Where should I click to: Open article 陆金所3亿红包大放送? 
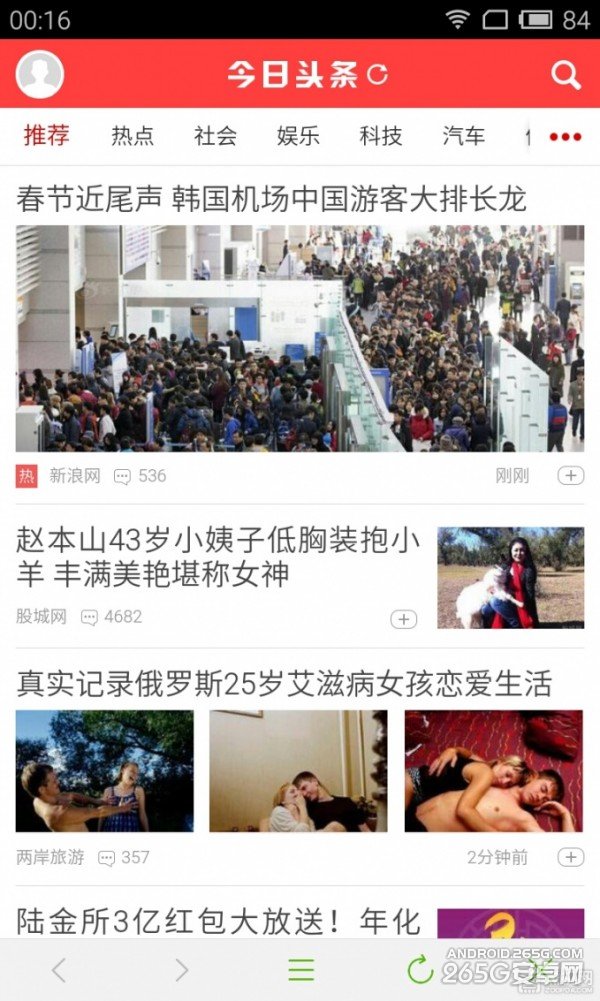pyautogui.click(x=218, y=920)
